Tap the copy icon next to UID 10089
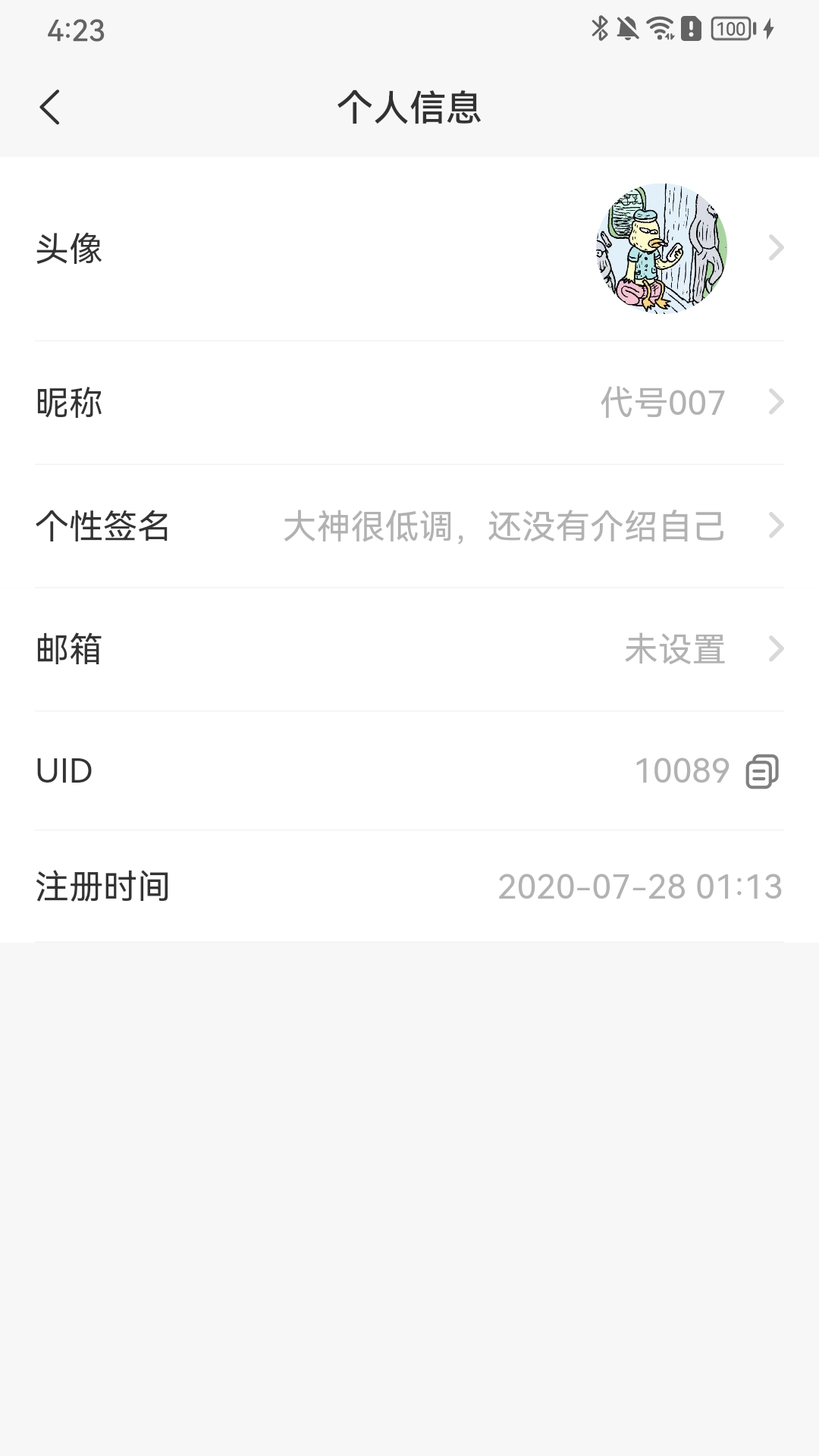This screenshot has width=819, height=1456. [x=761, y=770]
